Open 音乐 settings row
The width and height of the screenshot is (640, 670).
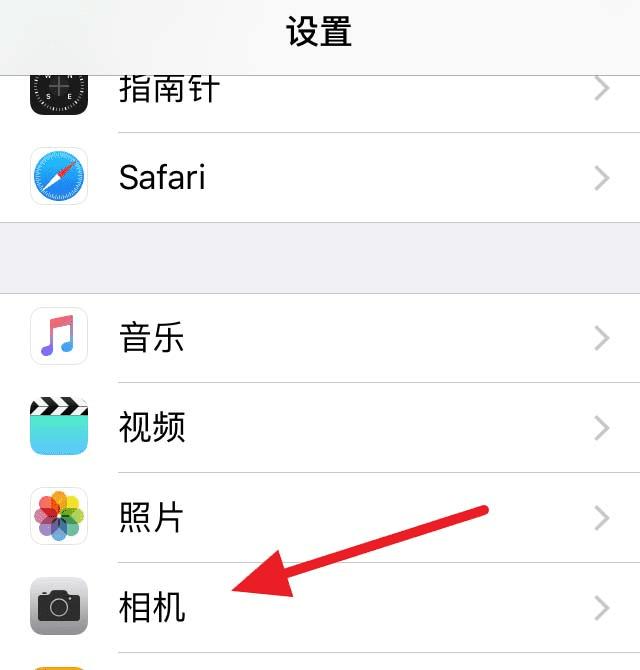click(x=320, y=338)
